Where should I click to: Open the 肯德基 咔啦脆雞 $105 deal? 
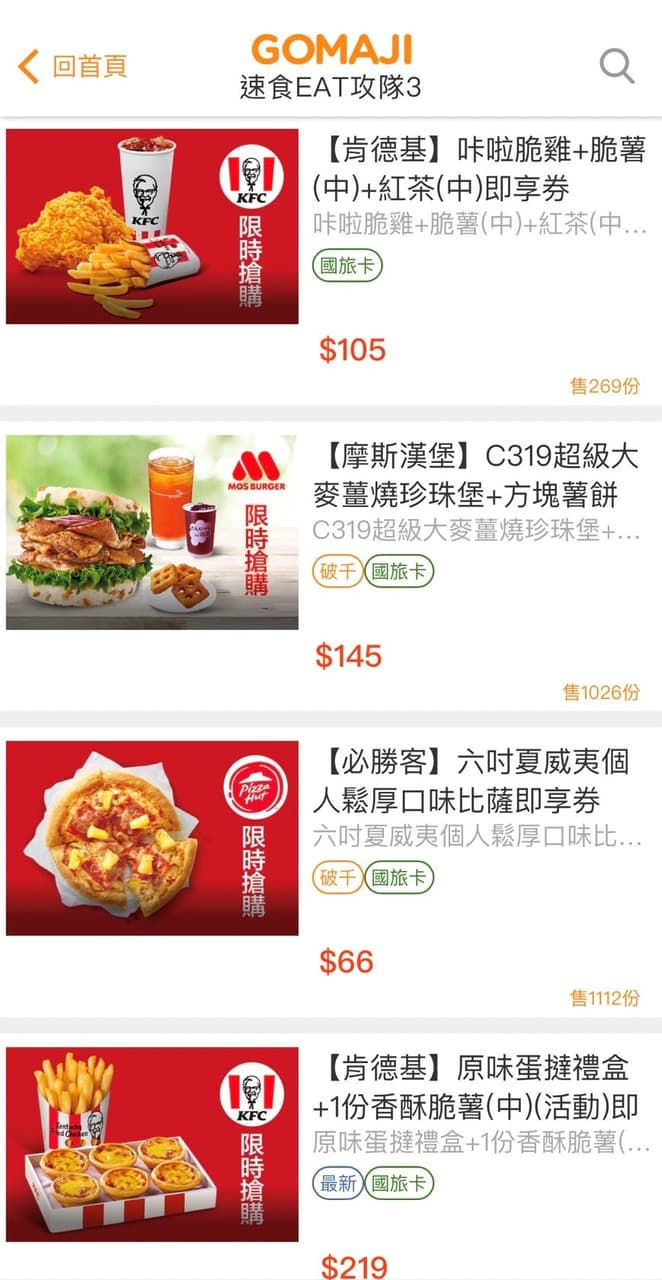479,170
